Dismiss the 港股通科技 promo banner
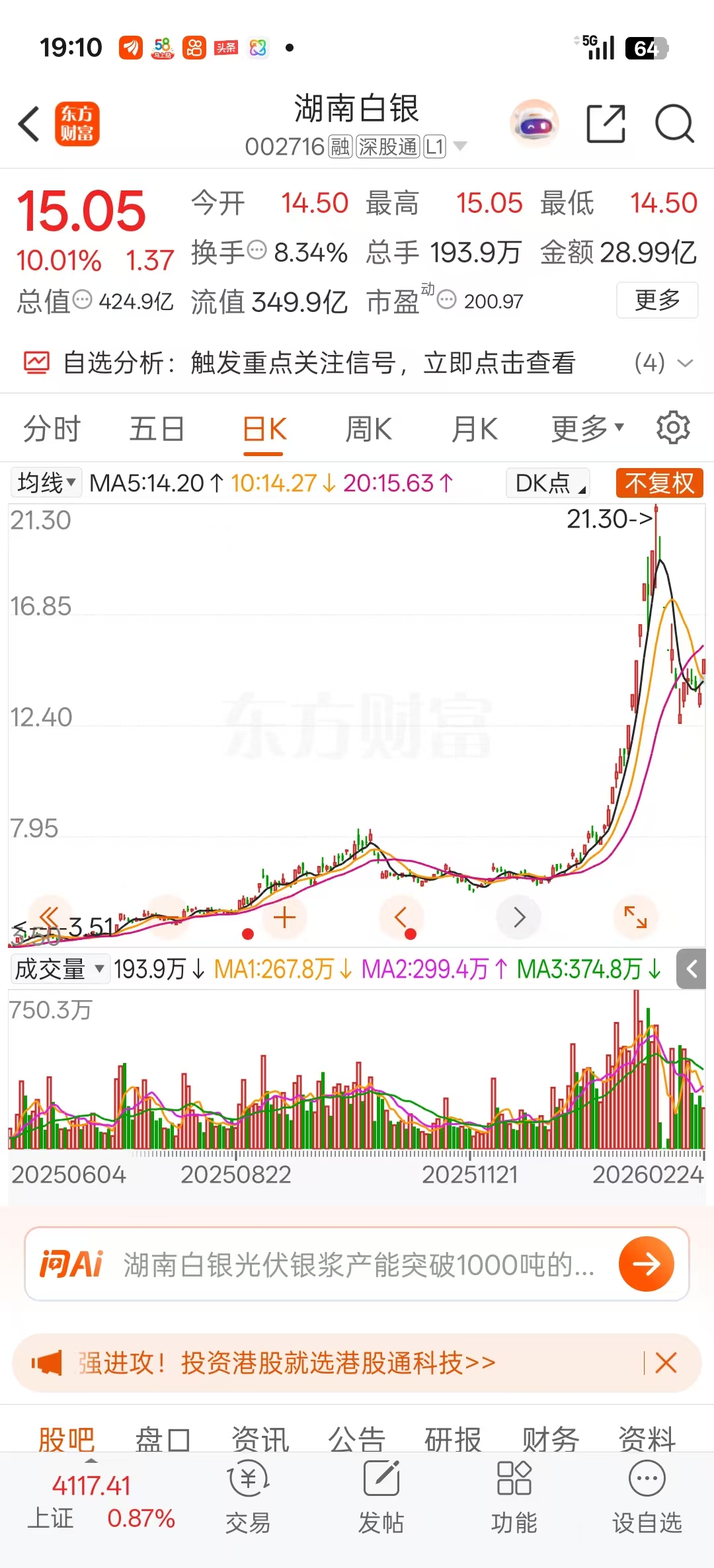 point(666,1362)
